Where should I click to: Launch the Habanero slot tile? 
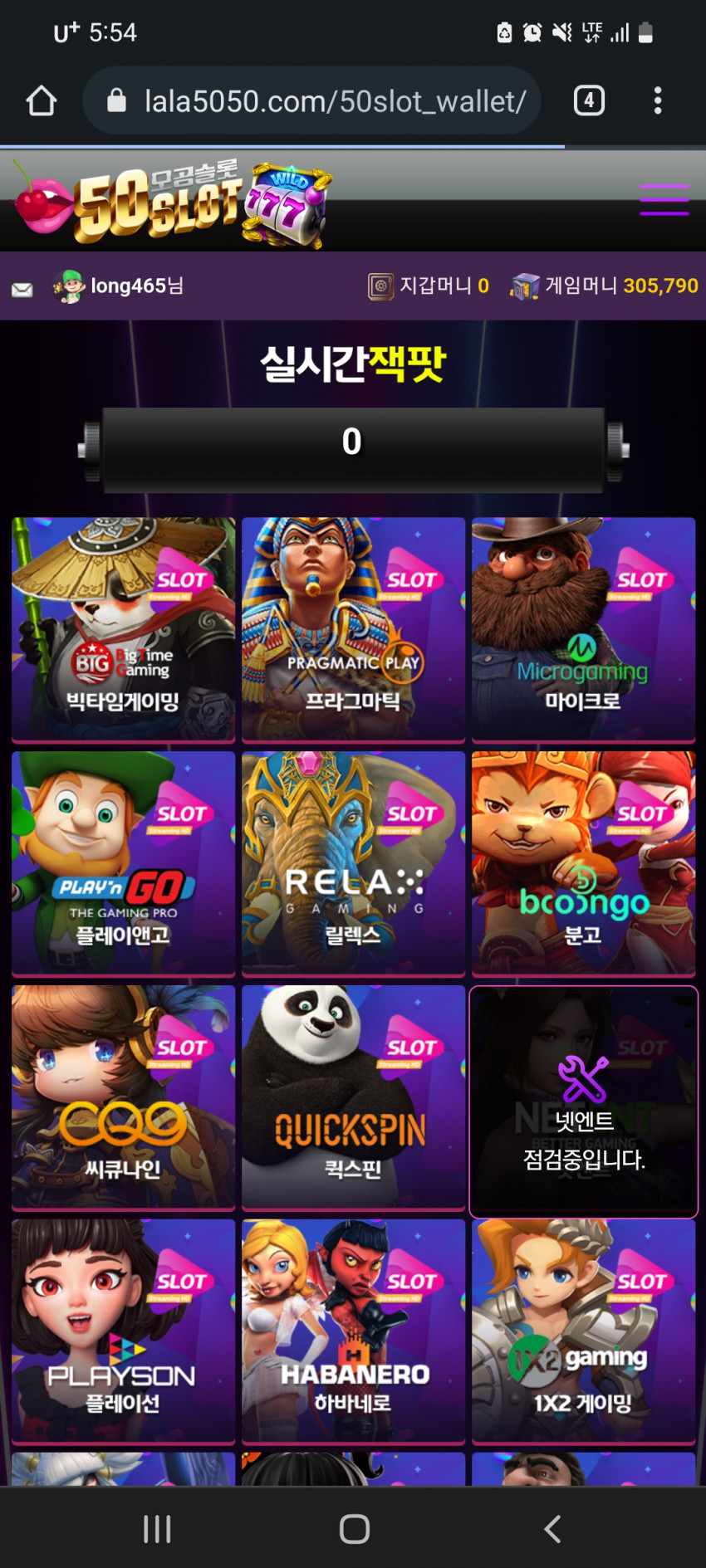click(353, 1331)
